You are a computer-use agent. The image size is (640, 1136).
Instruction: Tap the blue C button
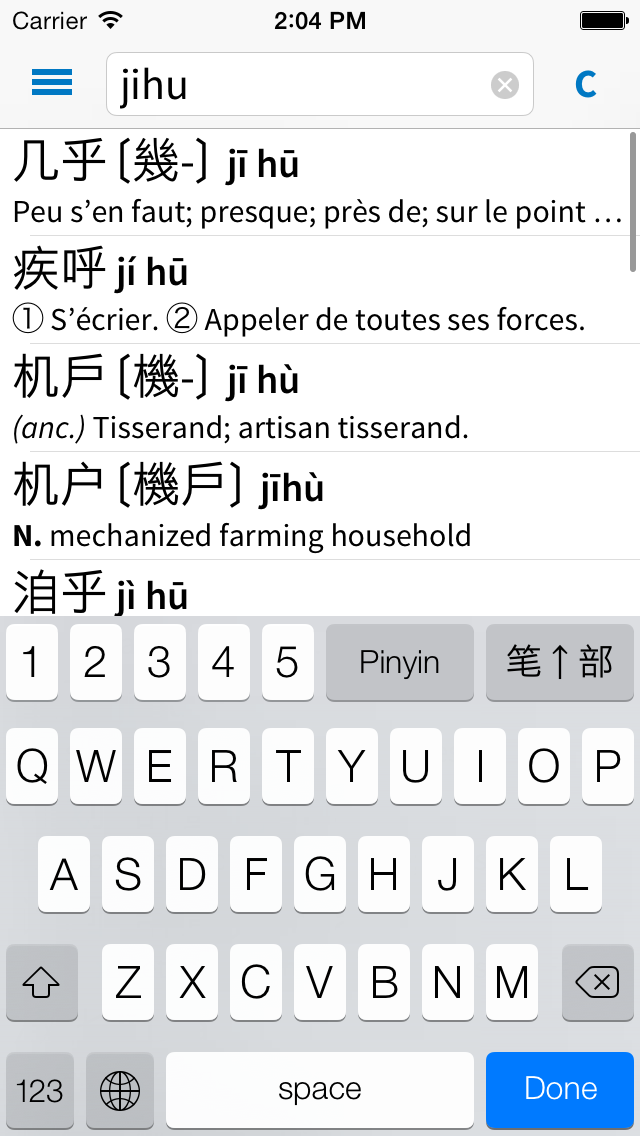tap(586, 85)
